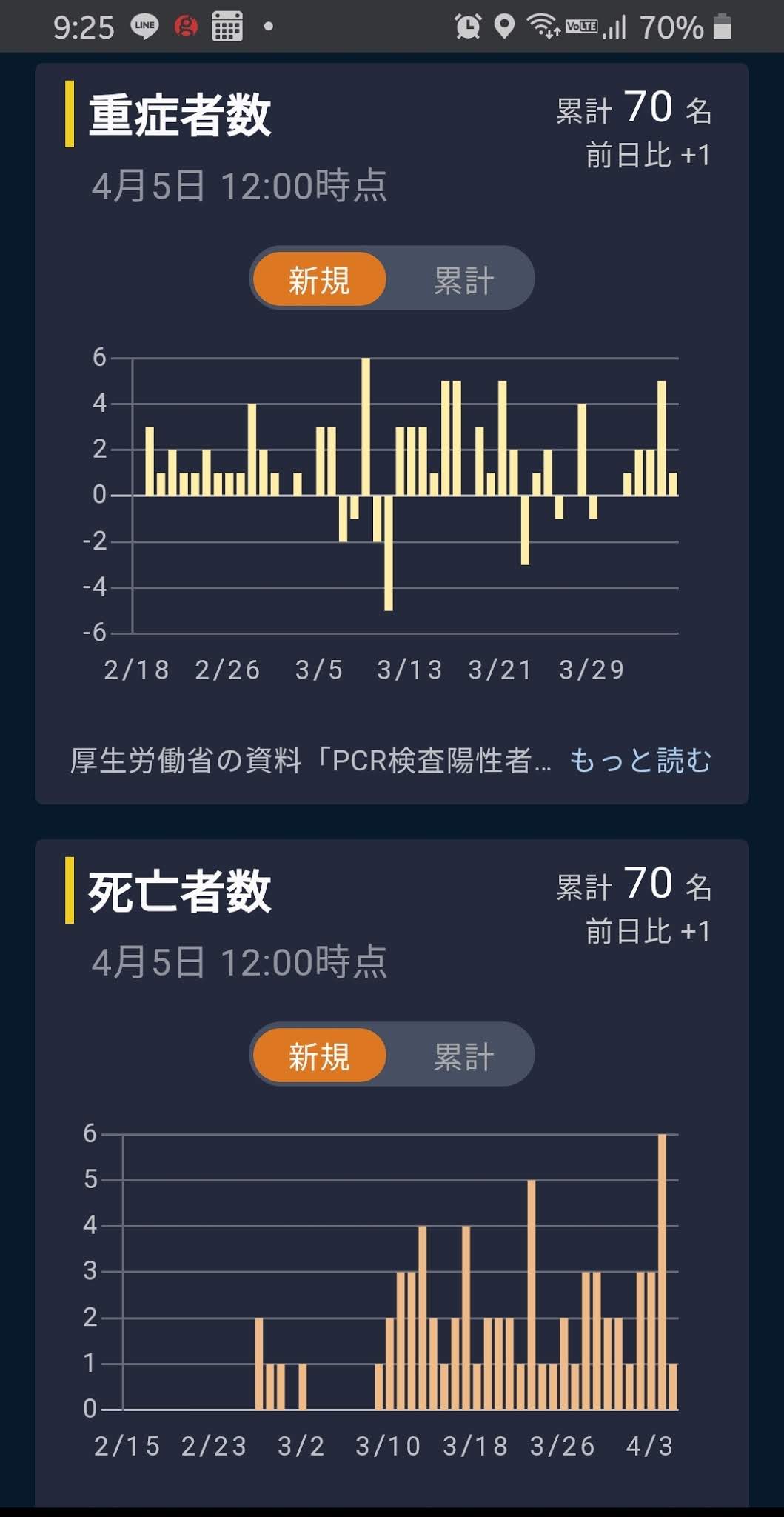This screenshot has height=1517, width=784.
Task: Select 新規 in the 重症者数 card
Action: [319, 279]
